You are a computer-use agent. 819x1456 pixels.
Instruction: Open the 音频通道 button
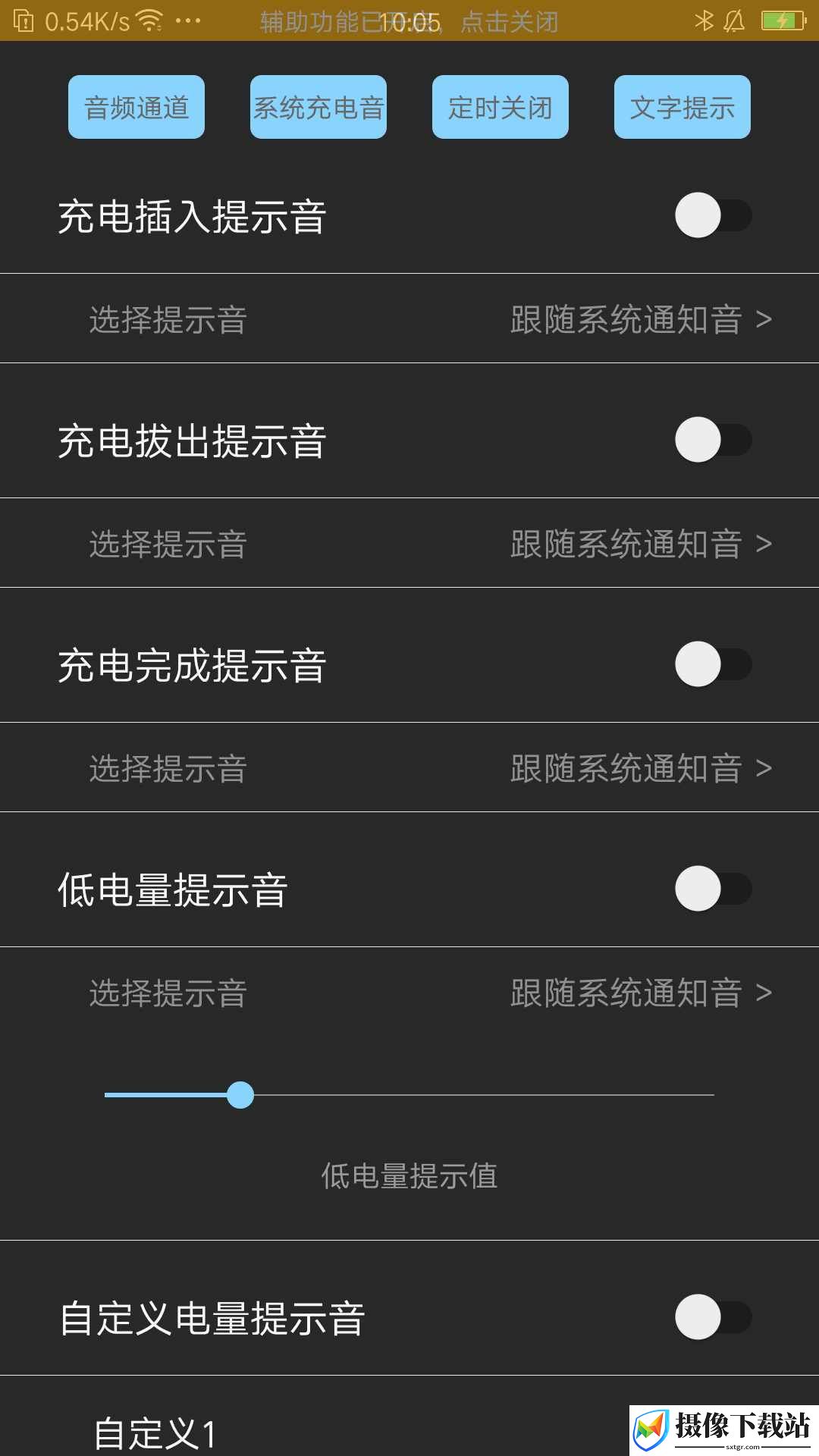click(136, 107)
